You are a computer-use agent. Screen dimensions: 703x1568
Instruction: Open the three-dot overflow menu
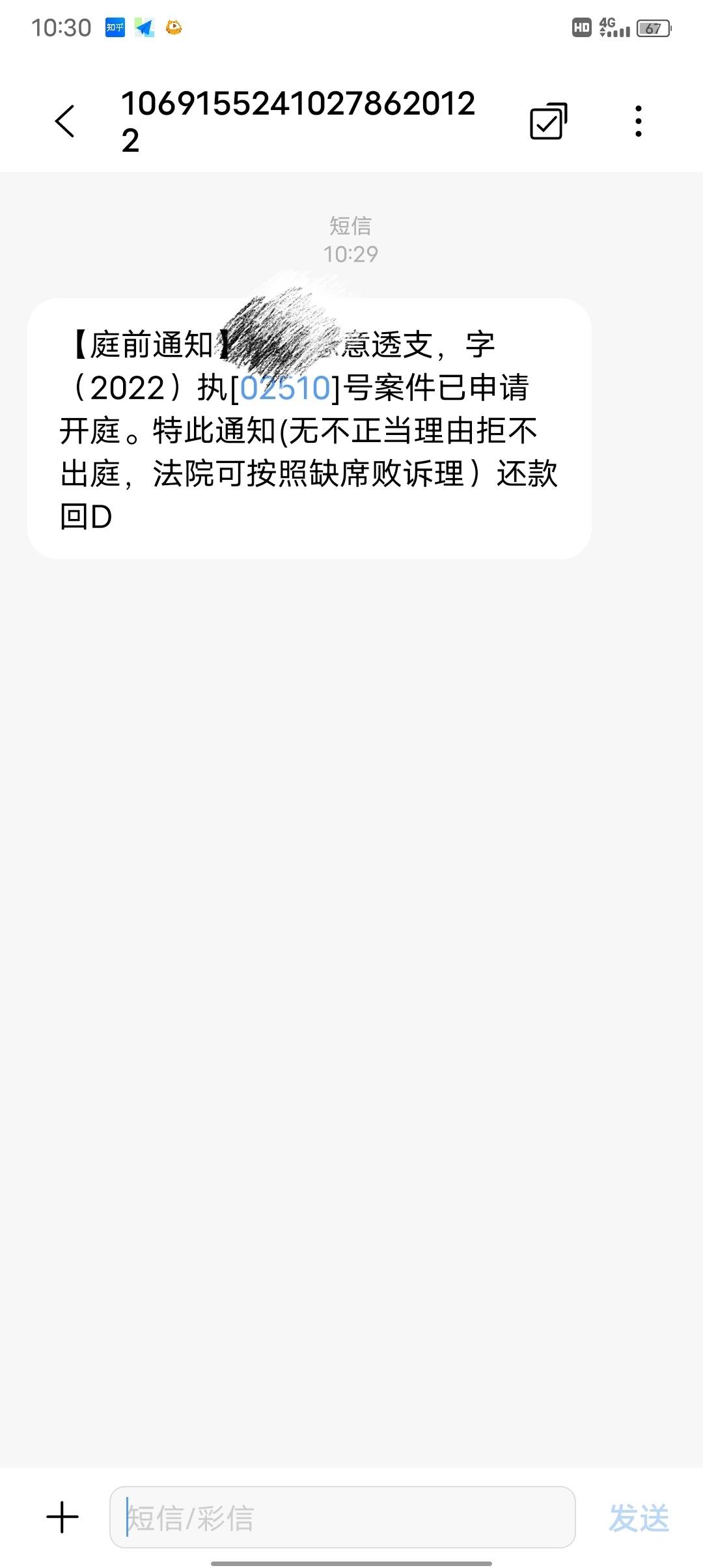[639, 121]
